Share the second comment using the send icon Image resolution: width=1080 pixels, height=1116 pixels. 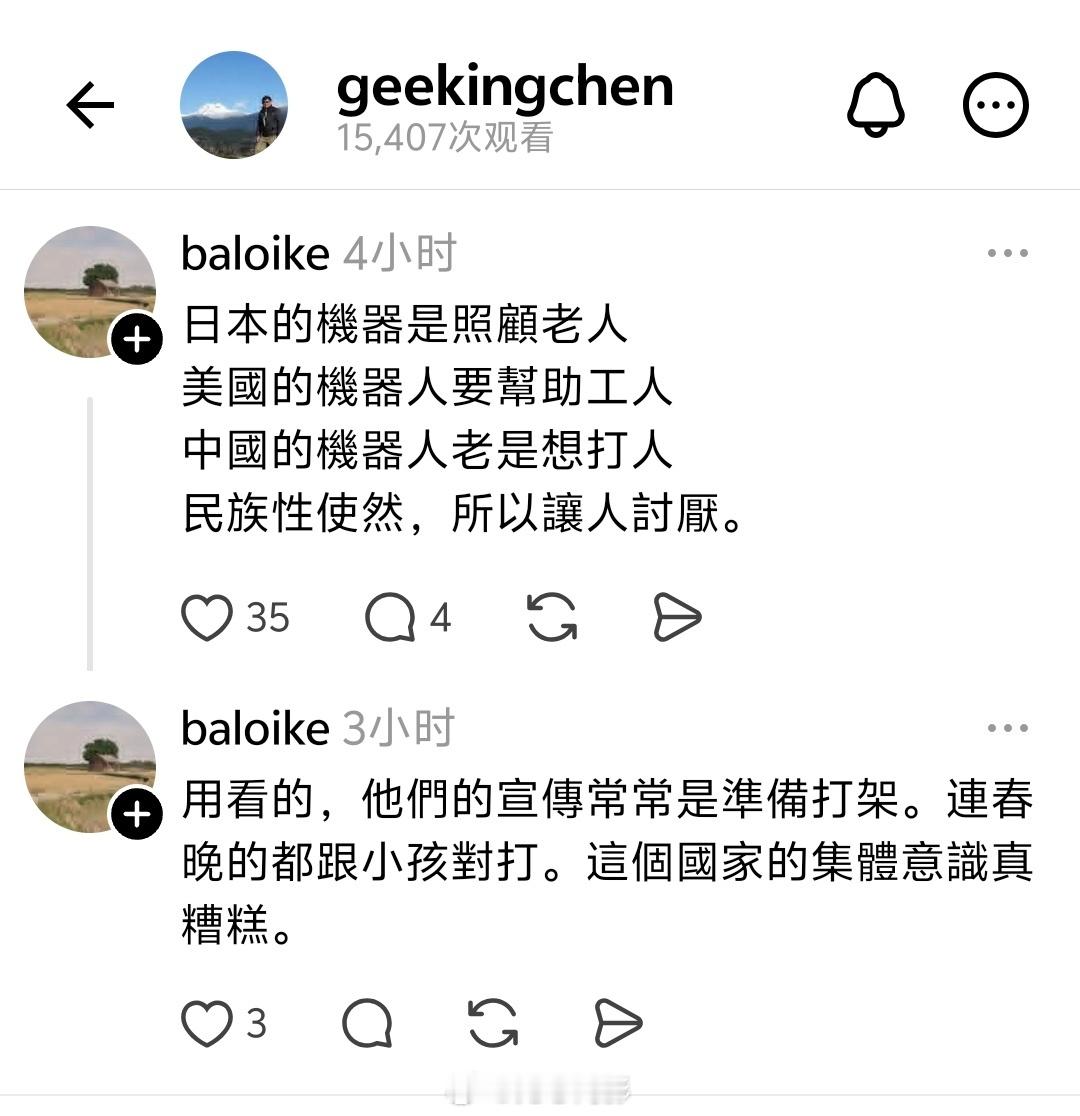coord(618,1022)
